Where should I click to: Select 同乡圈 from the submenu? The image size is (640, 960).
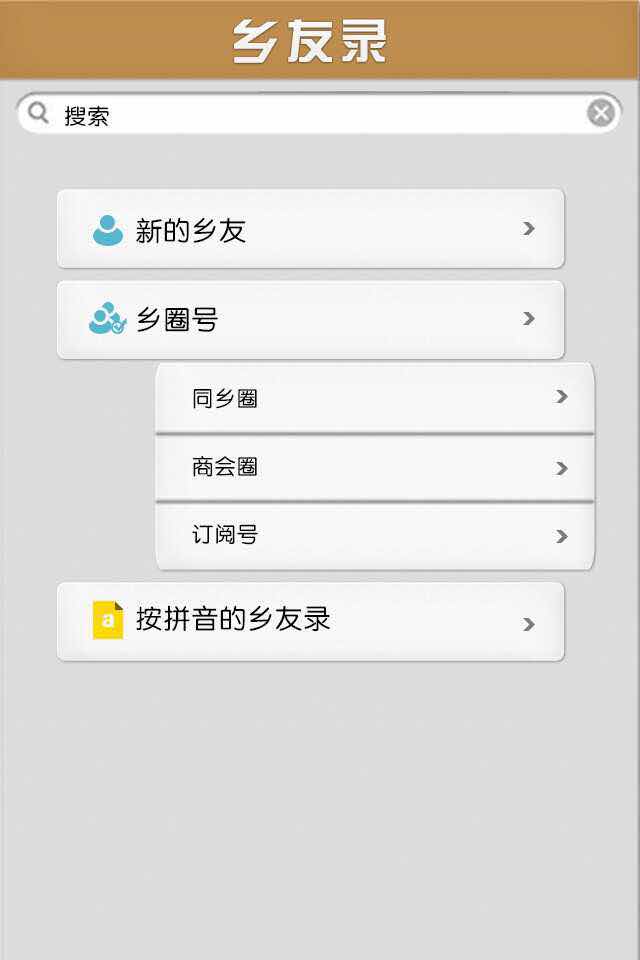coord(375,398)
